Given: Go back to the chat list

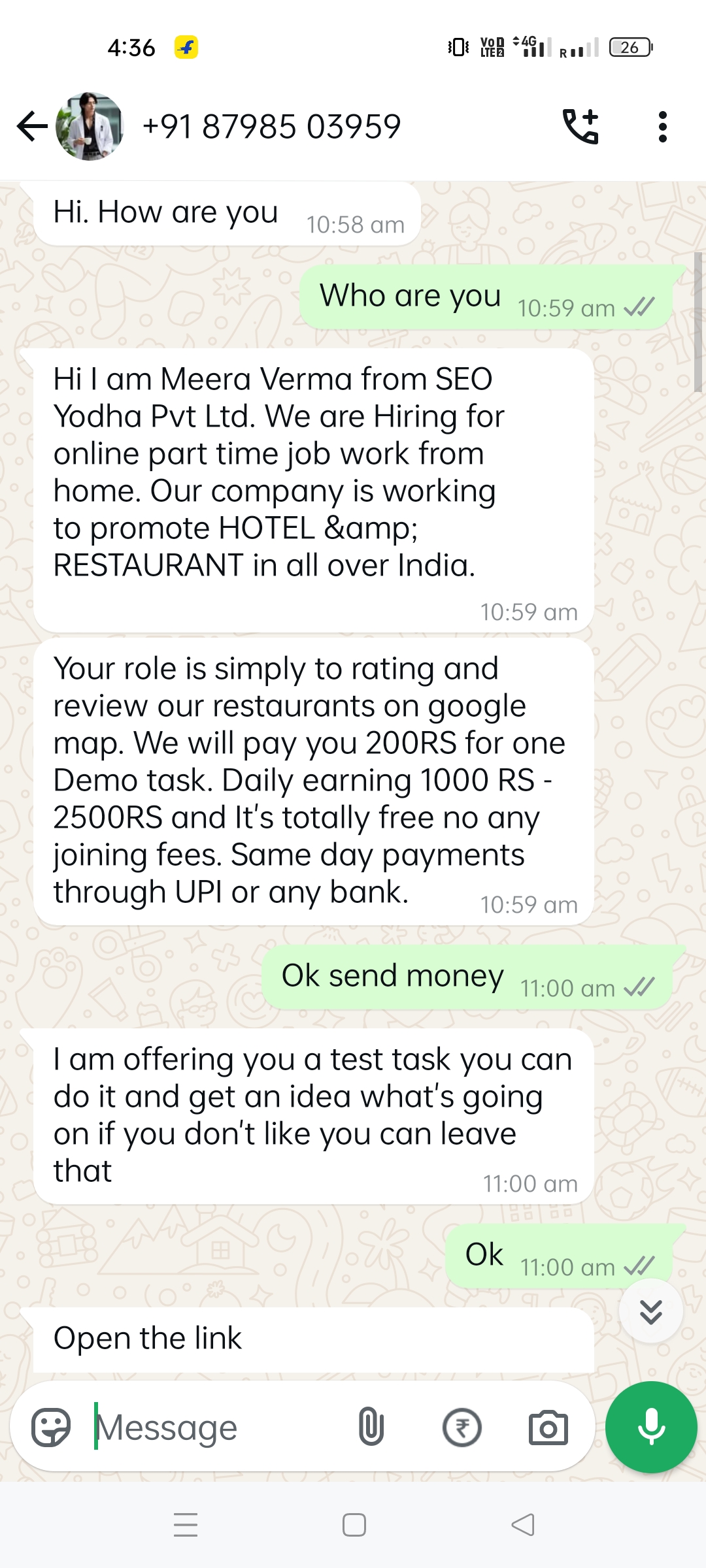Looking at the screenshot, I should (31, 126).
